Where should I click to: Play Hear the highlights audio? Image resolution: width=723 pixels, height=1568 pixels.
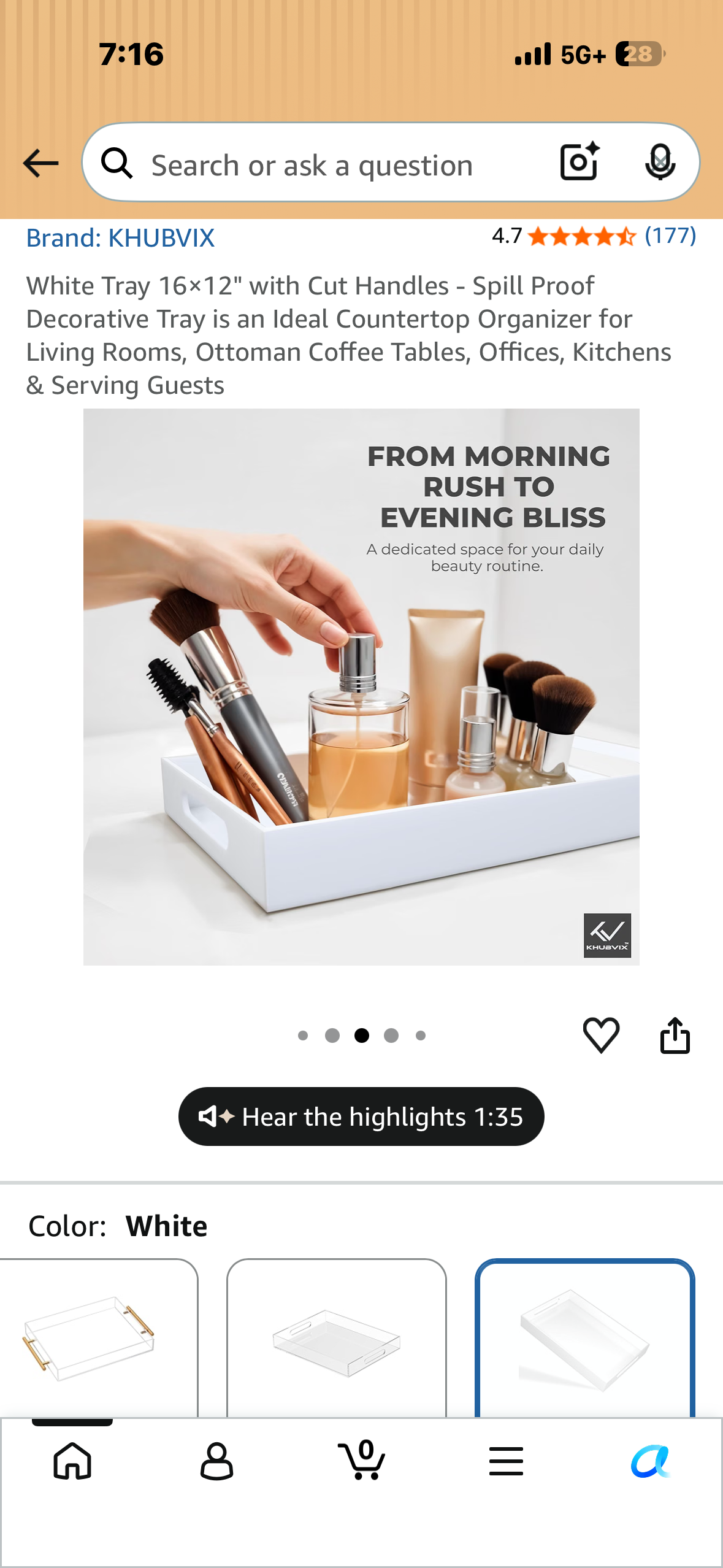click(361, 1116)
